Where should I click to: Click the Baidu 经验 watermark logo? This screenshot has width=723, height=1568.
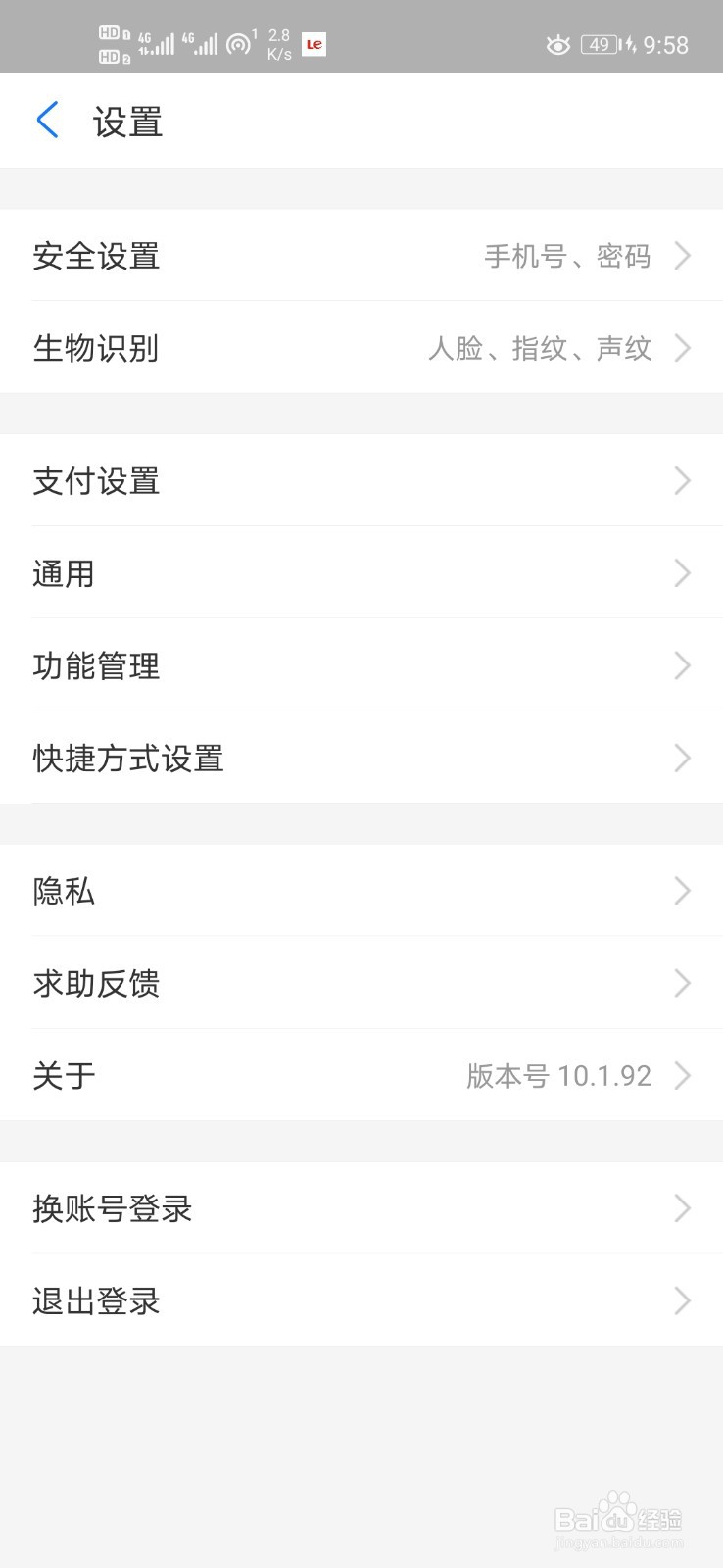[617, 1514]
